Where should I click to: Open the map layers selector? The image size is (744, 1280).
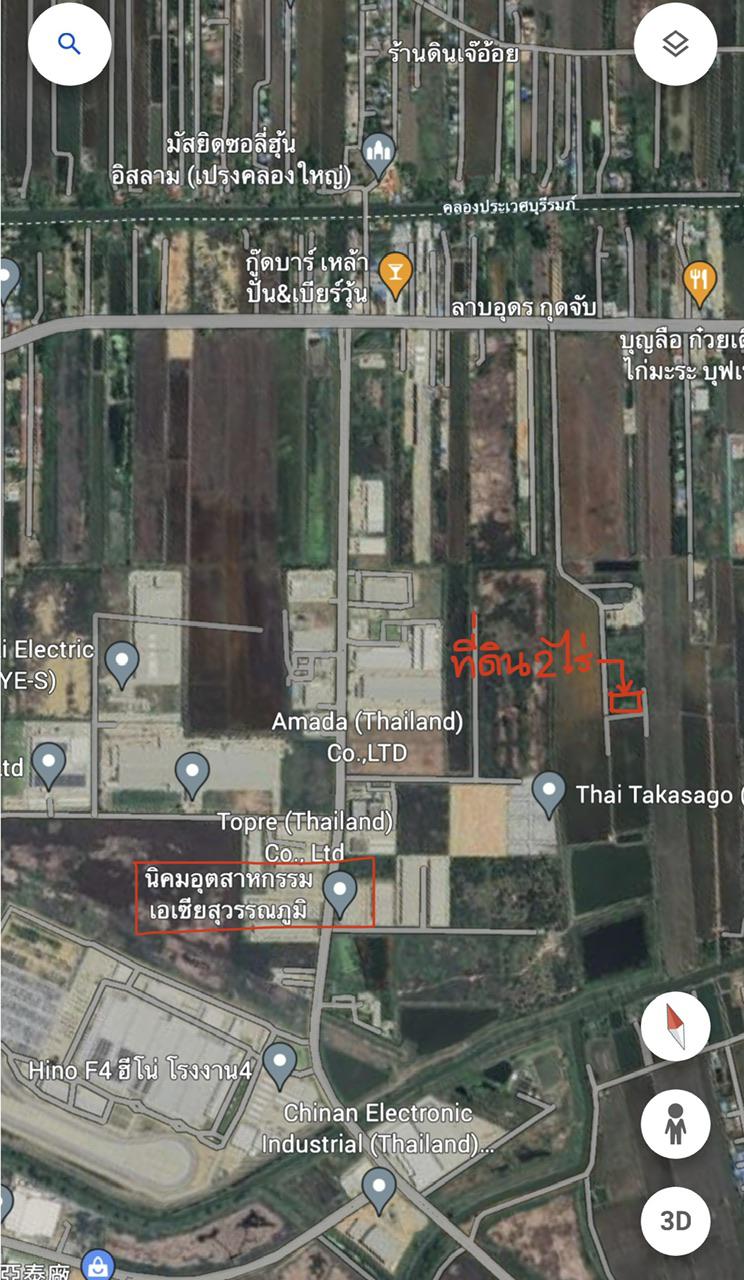pos(675,44)
